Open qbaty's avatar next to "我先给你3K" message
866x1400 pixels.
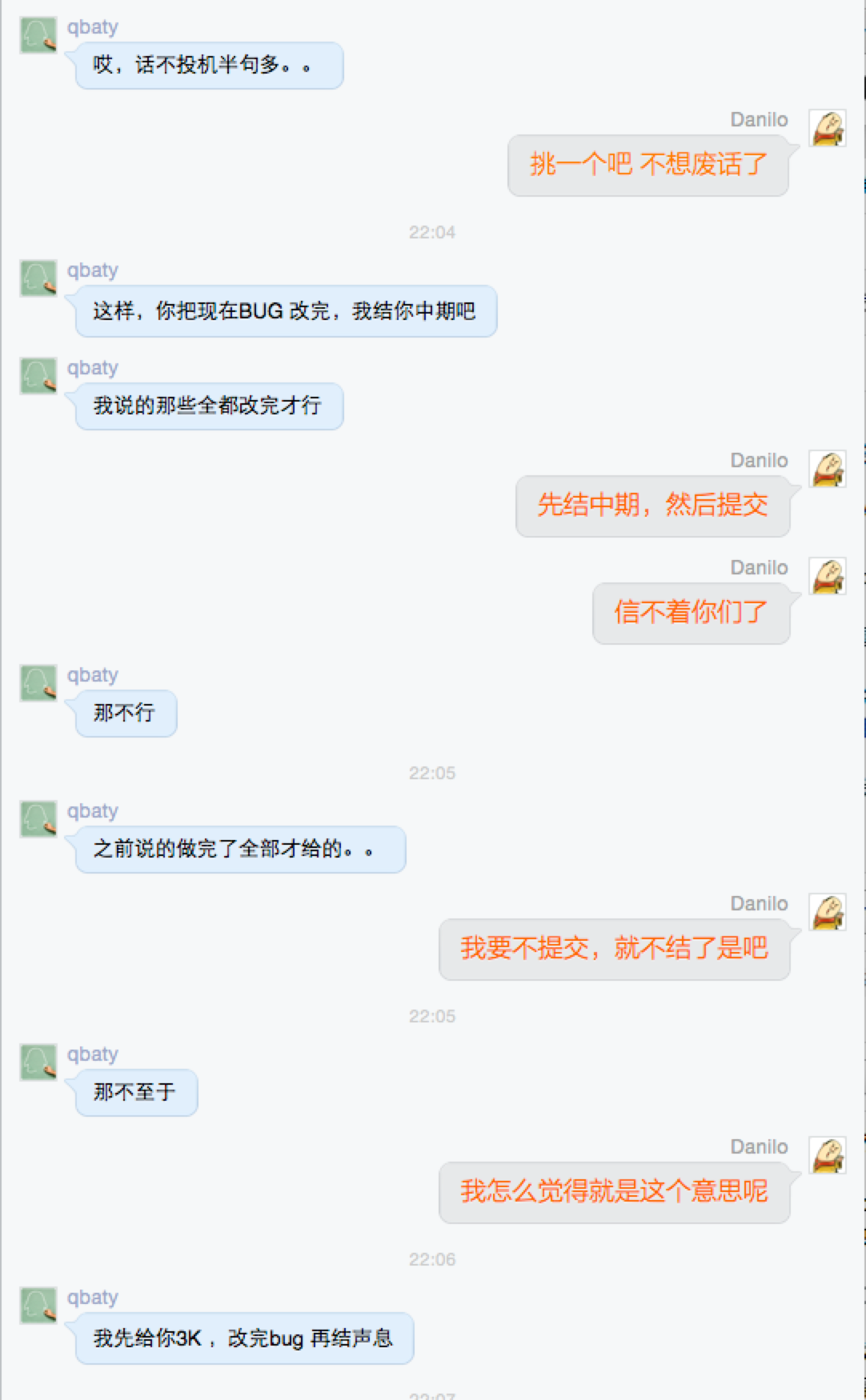pos(38,1305)
